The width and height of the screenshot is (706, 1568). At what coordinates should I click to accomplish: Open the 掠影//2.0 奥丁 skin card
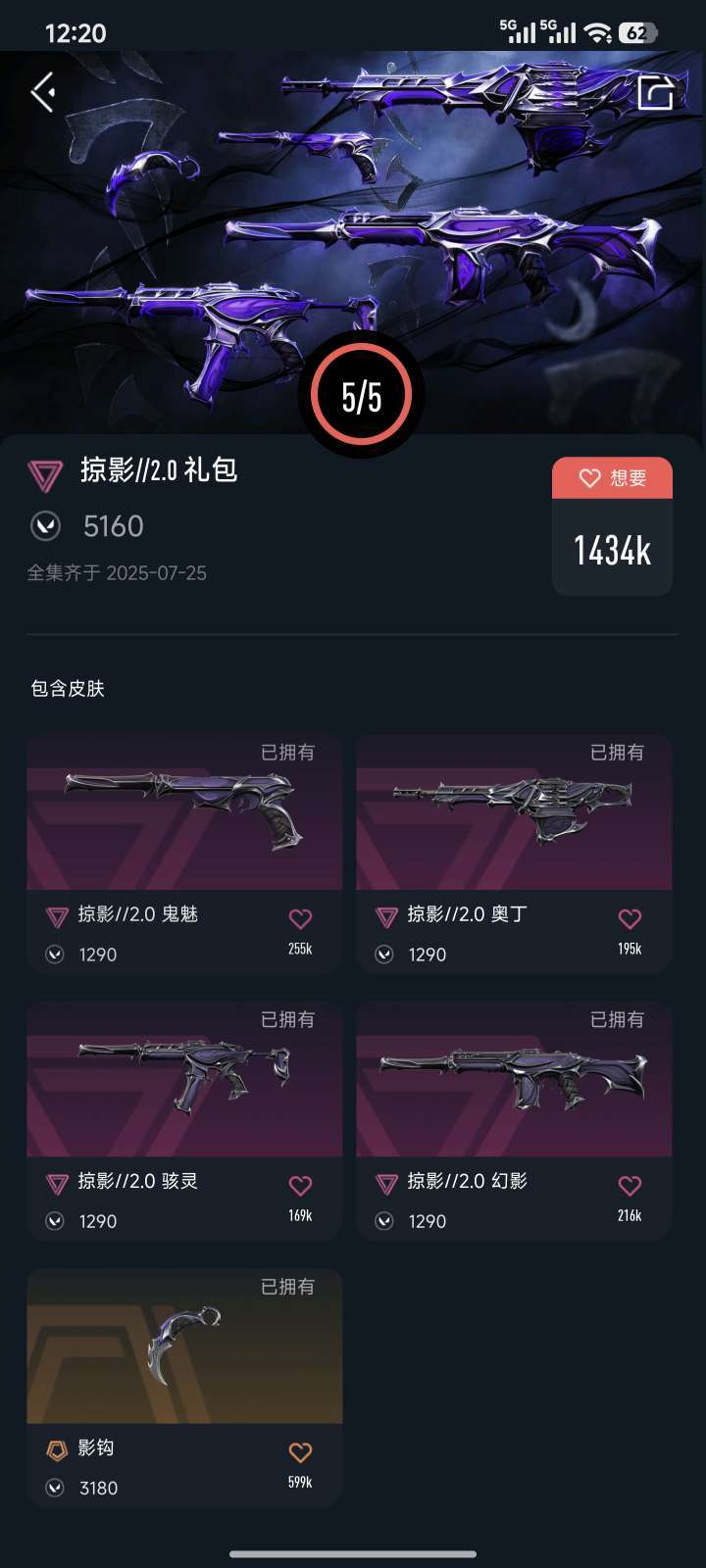[x=514, y=855]
